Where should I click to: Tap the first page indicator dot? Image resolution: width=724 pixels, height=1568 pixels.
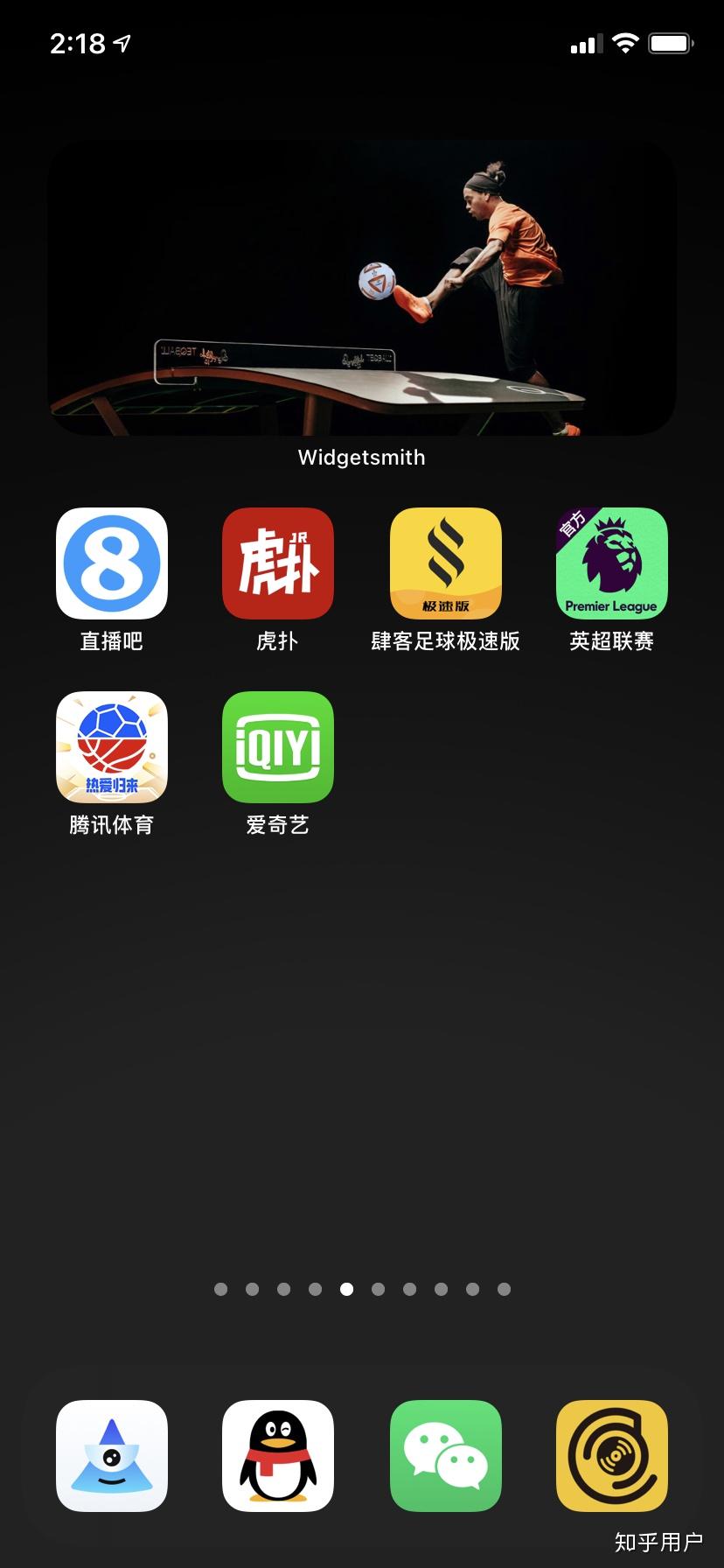(x=220, y=1289)
